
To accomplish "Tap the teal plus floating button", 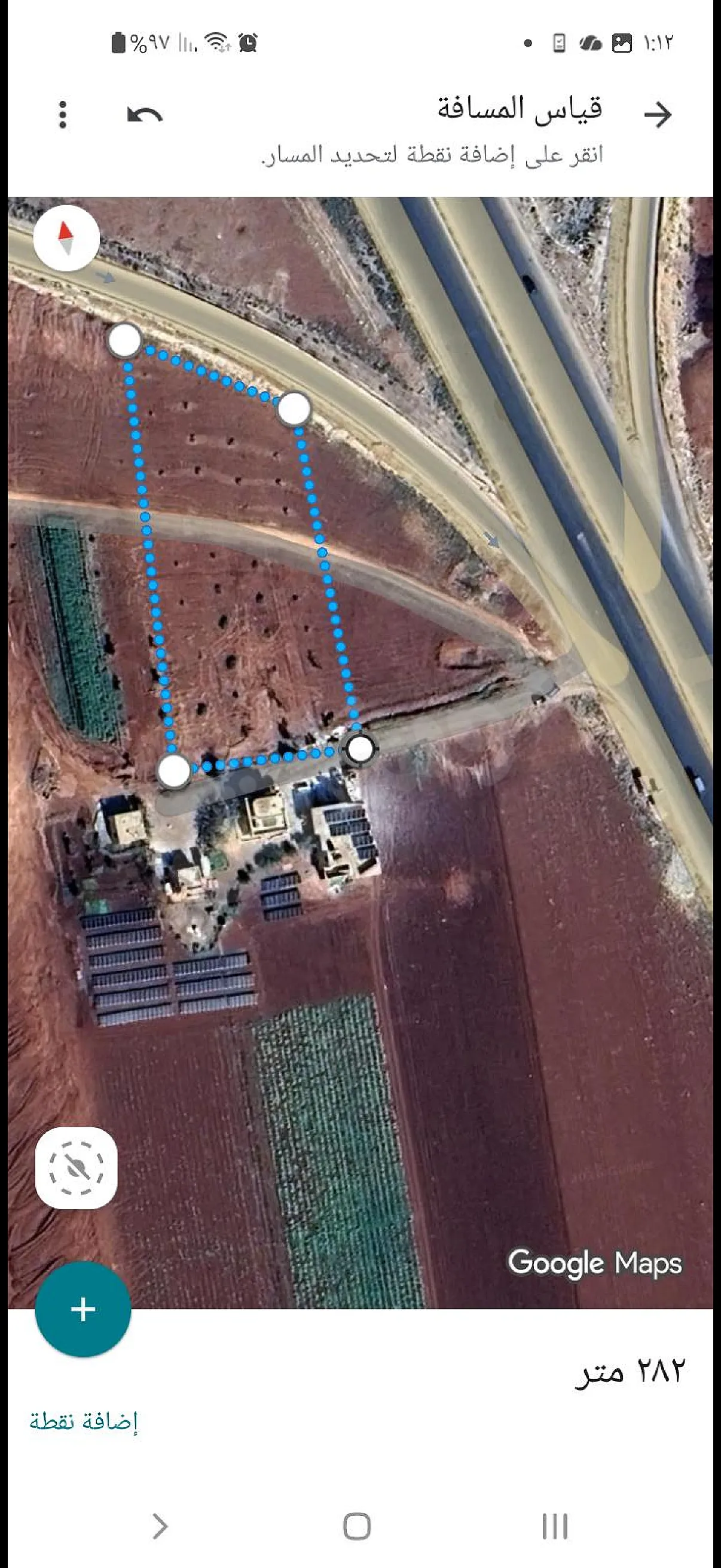I will coord(83,1308).
